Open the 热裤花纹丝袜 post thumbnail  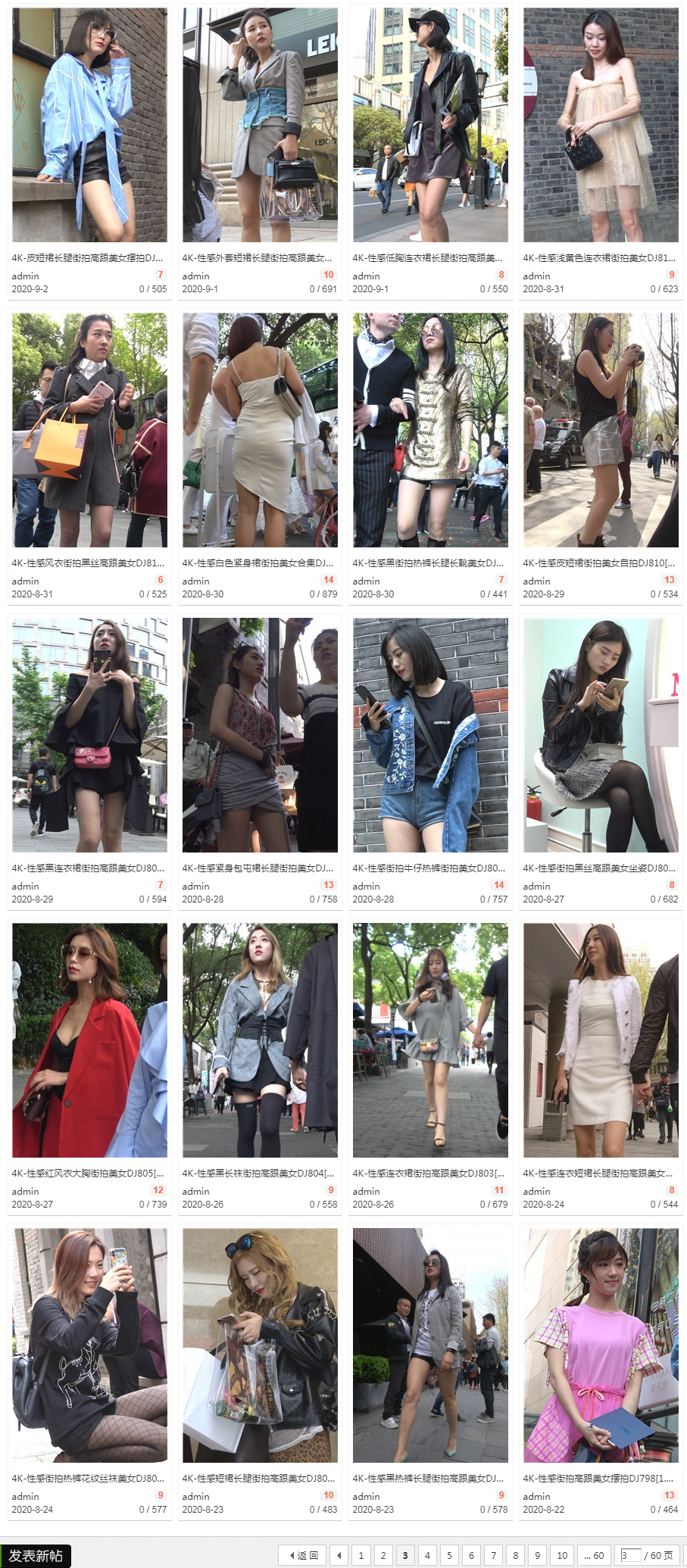click(89, 1345)
